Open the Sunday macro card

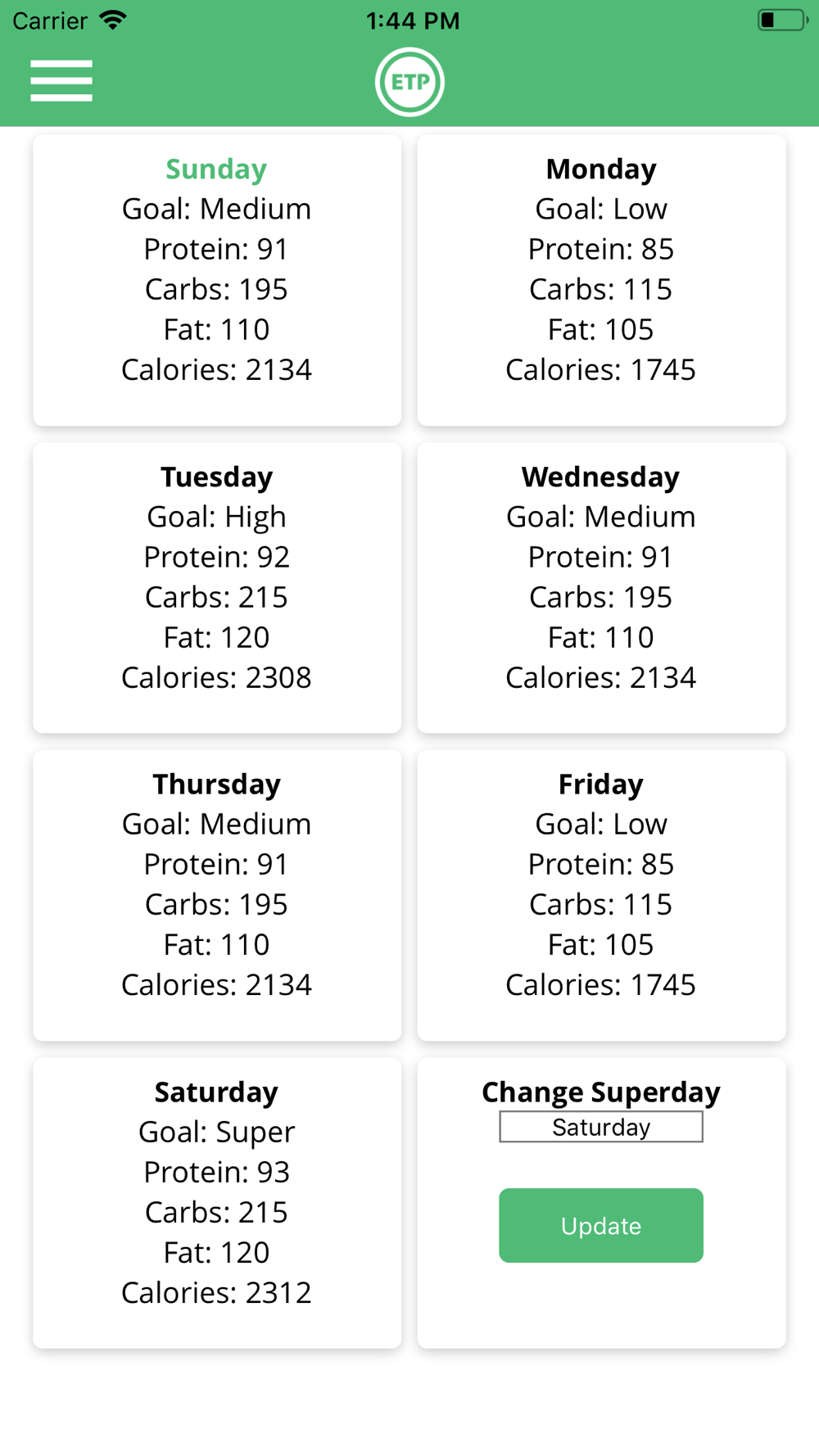click(x=217, y=280)
